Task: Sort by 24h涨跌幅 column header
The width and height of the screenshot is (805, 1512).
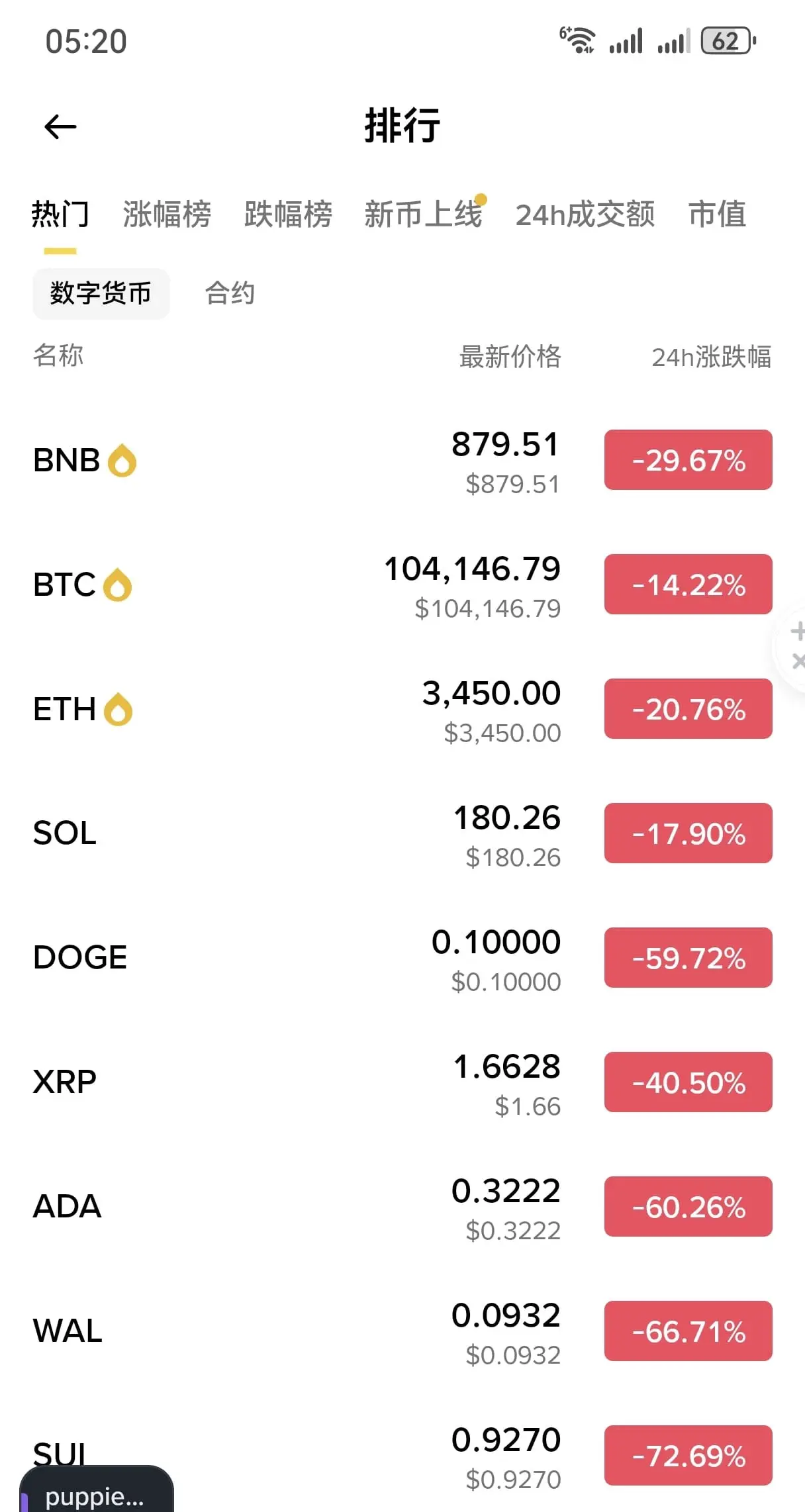Action: [x=711, y=357]
